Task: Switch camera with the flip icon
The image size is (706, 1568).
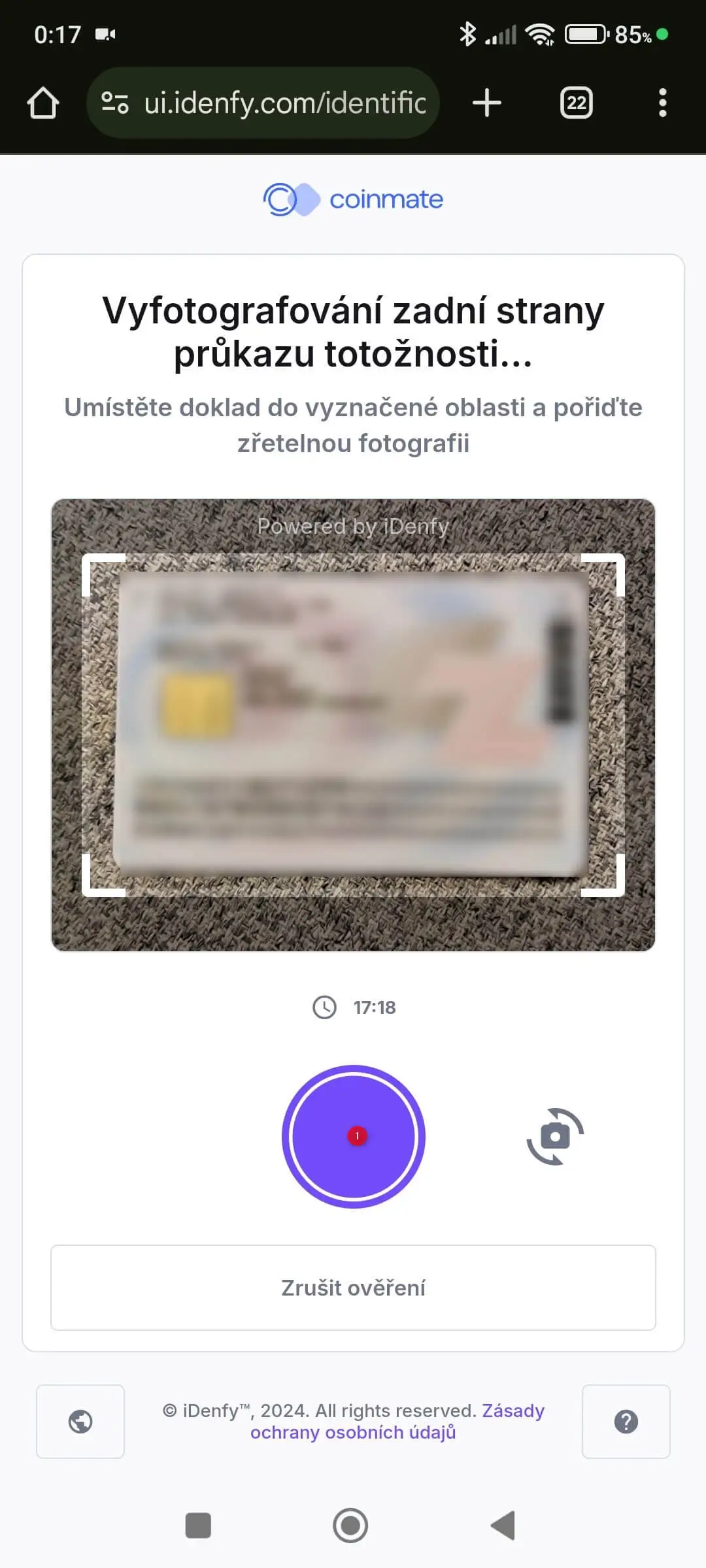Action: click(555, 1136)
